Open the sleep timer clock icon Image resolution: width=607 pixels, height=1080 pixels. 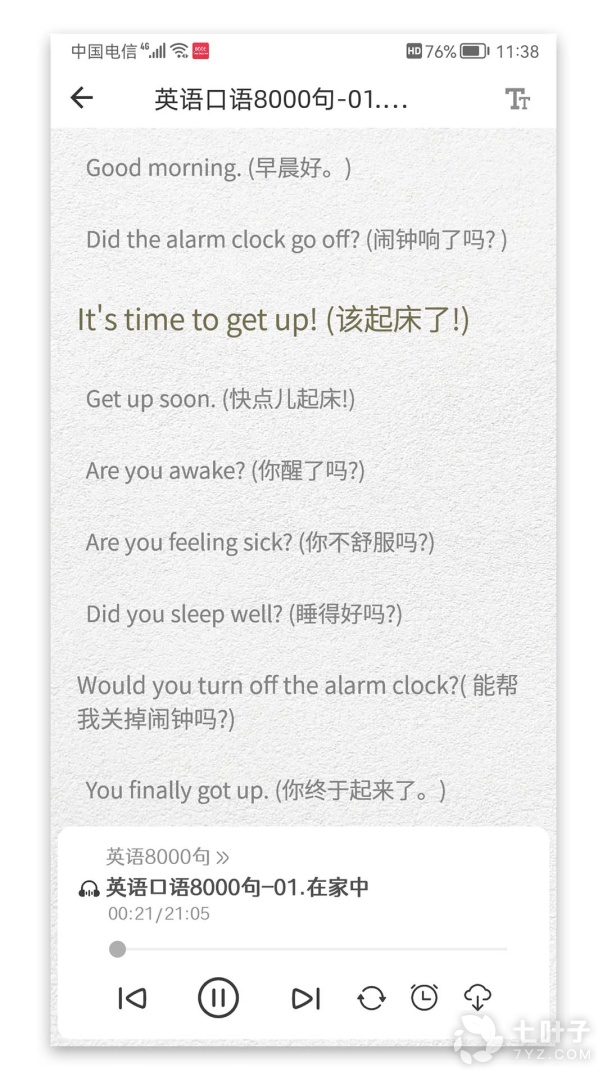point(424,996)
